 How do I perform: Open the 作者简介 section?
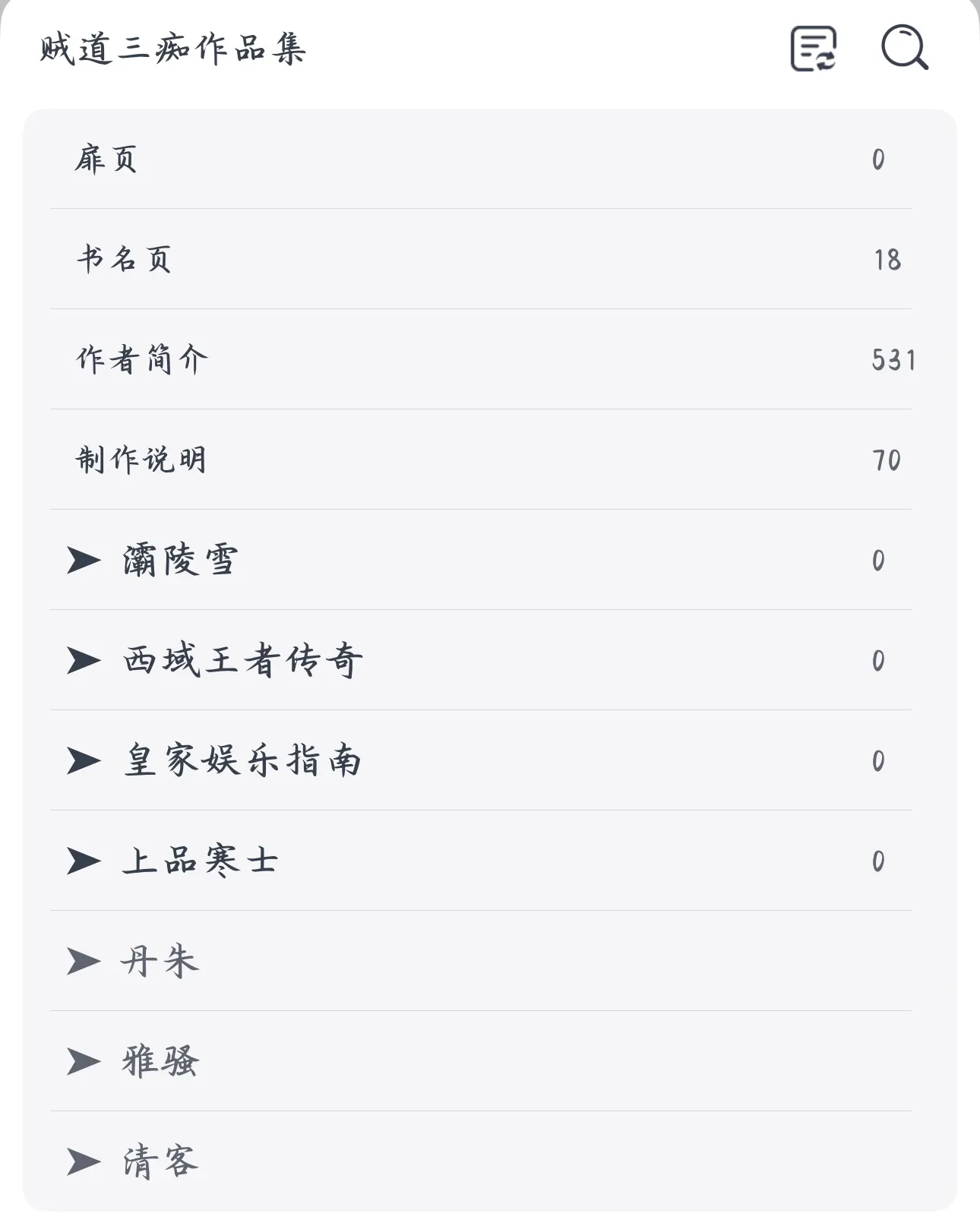point(141,360)
